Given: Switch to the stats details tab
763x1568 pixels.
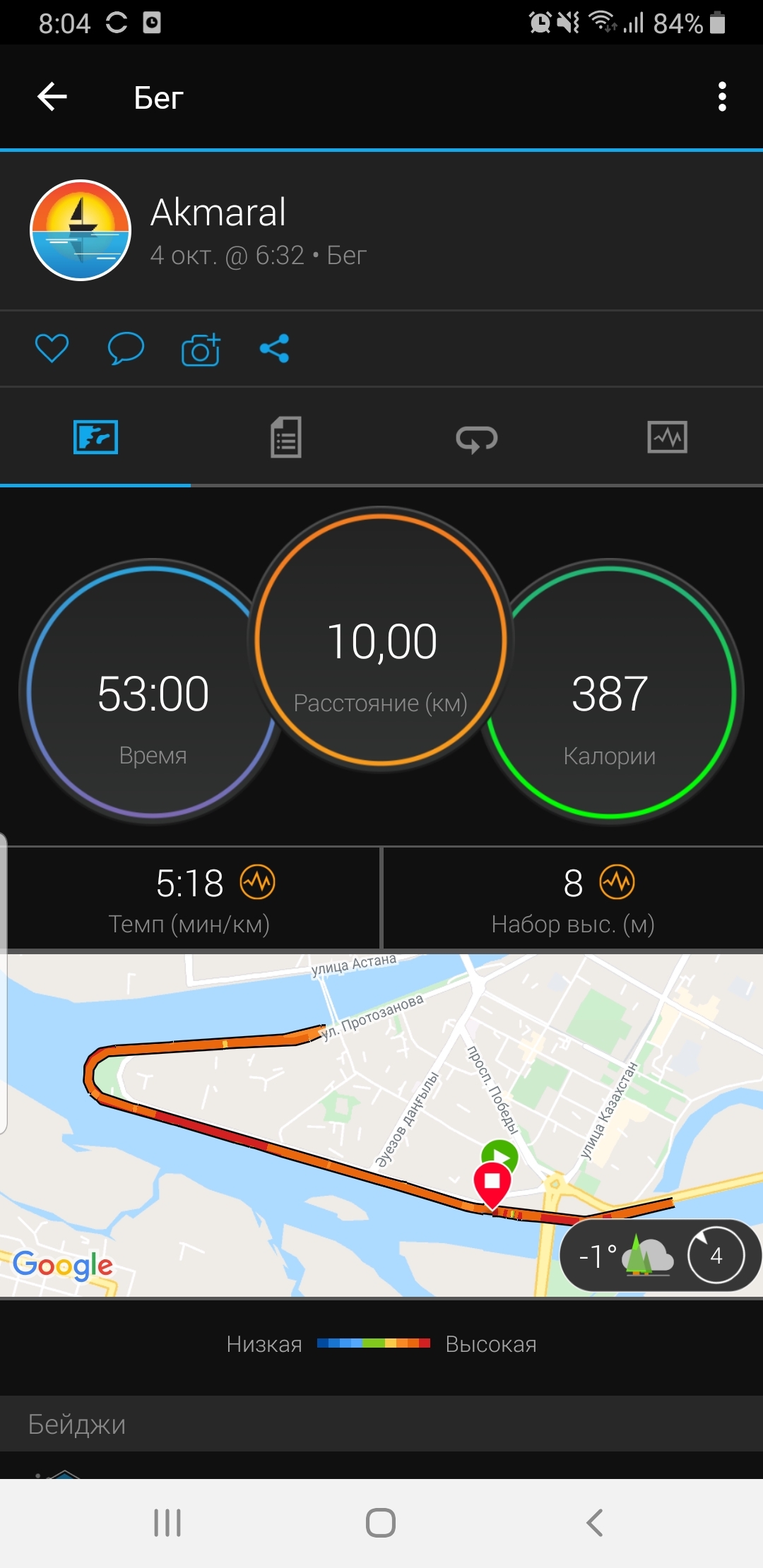Looking at the screenshot, I should 286,437.
